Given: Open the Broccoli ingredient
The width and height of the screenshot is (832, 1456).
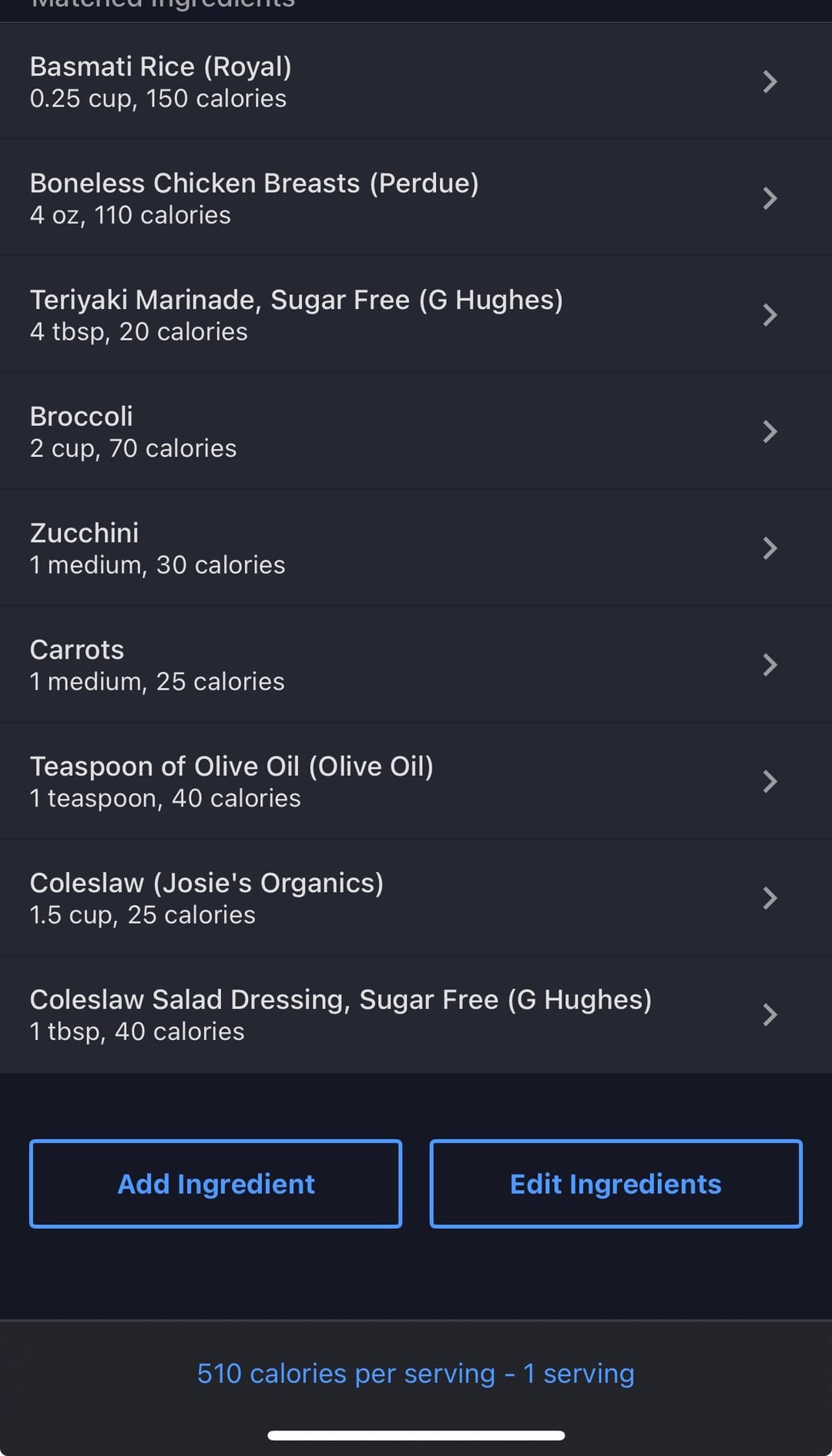Looking at the screenshot, I should pos(416,431).
